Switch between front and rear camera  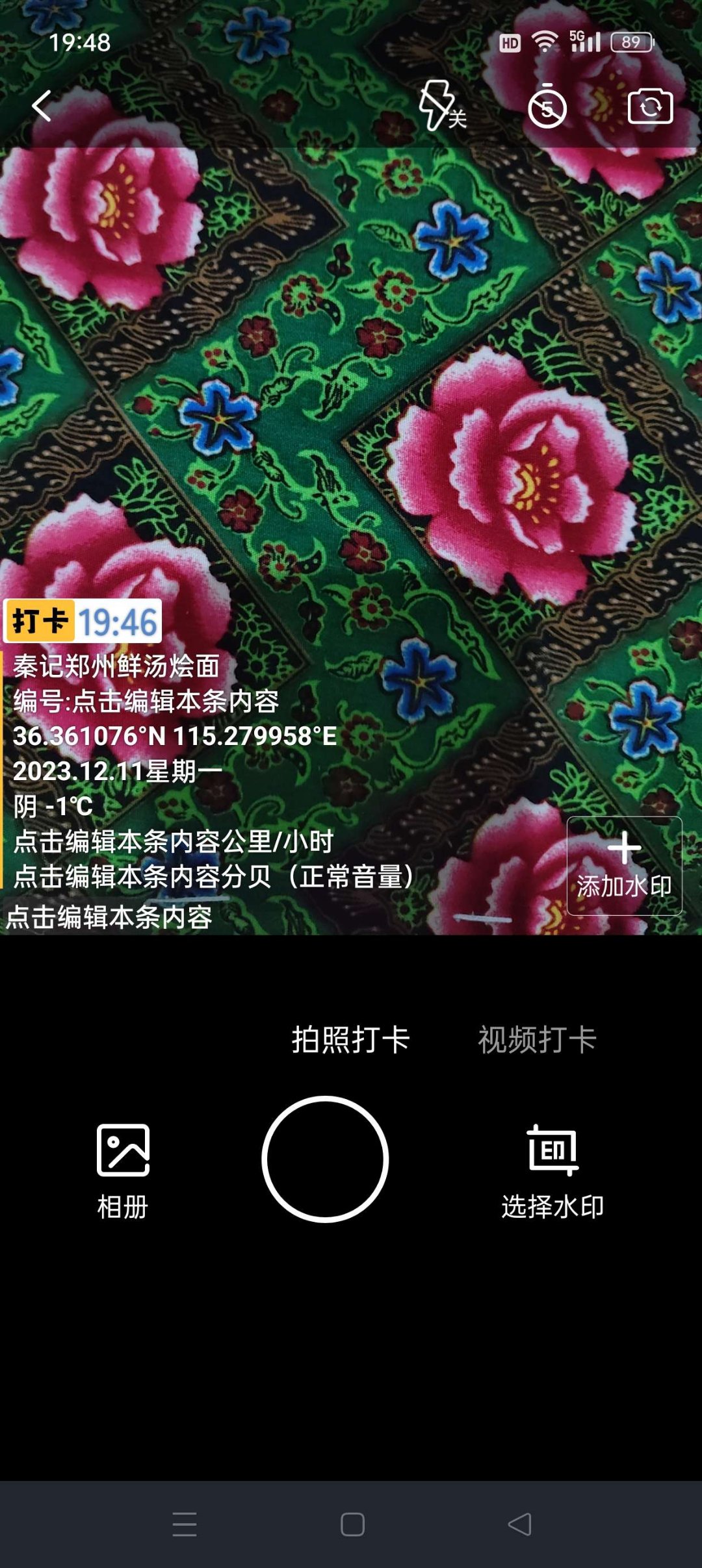tap(651, 105)
